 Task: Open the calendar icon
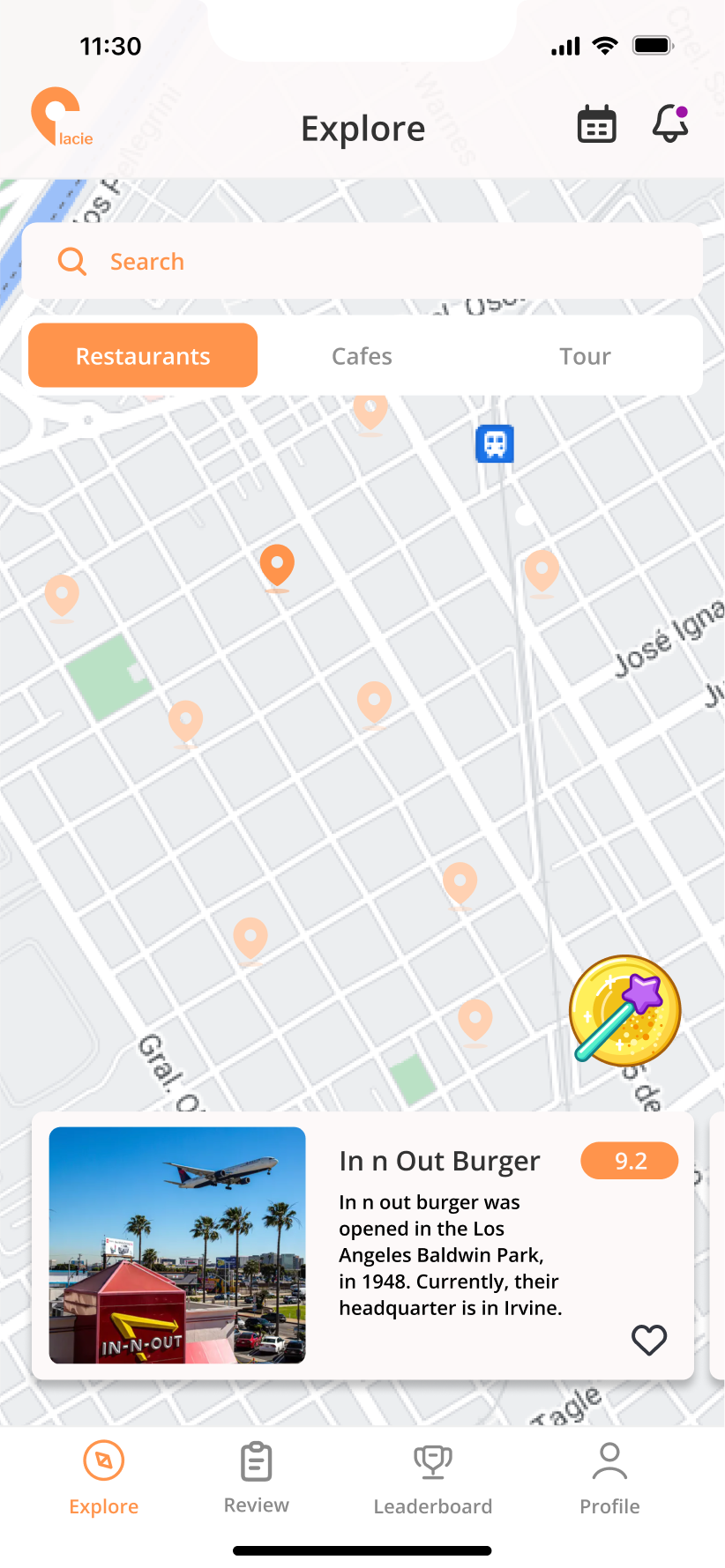point(596,124)
